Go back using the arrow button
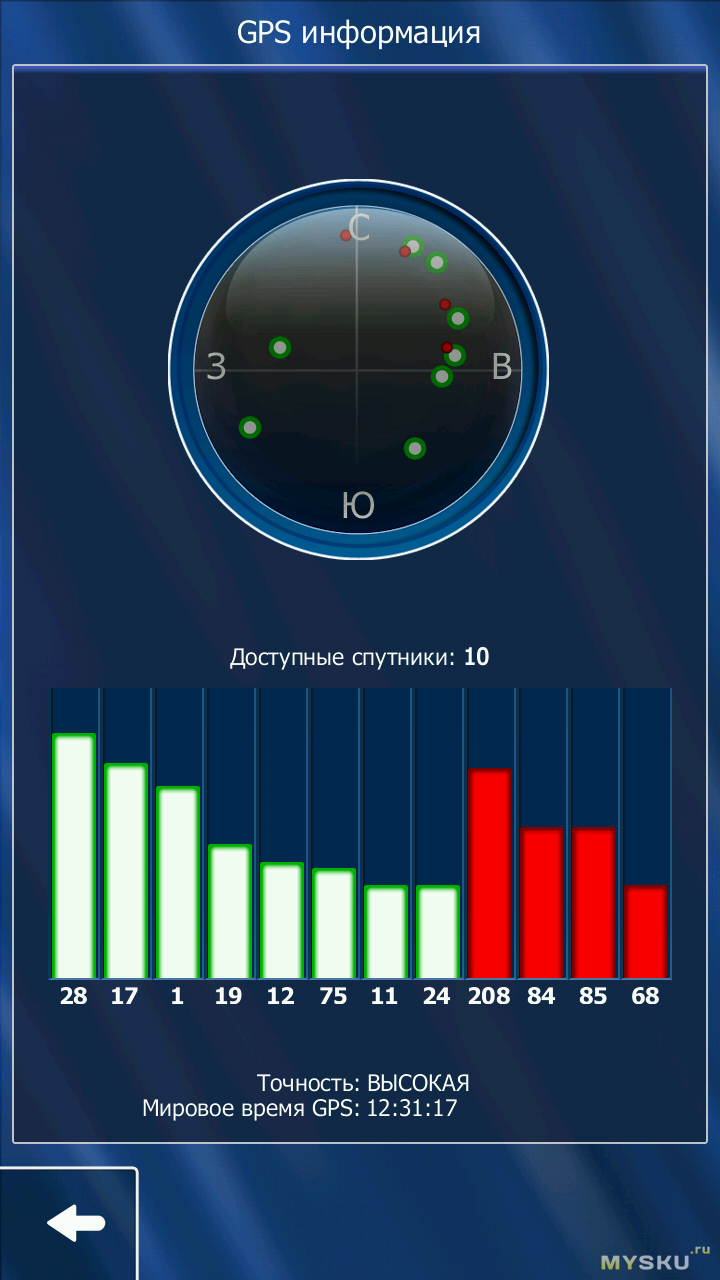The image size is (720, 1280). (68, 1223)
